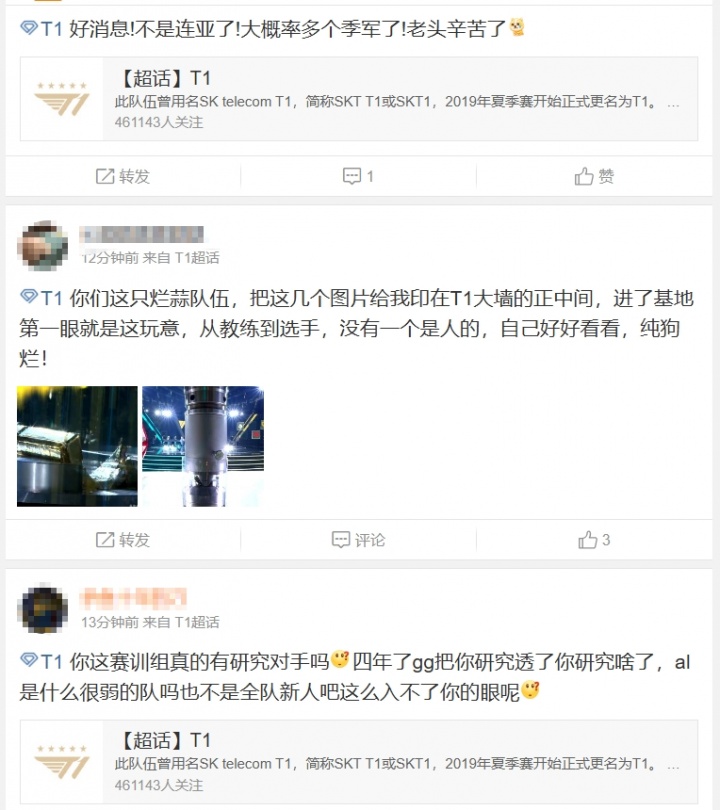Like the 好消息 post
Image resolution: width=720 pixels, height=810 pixels.
594,176
